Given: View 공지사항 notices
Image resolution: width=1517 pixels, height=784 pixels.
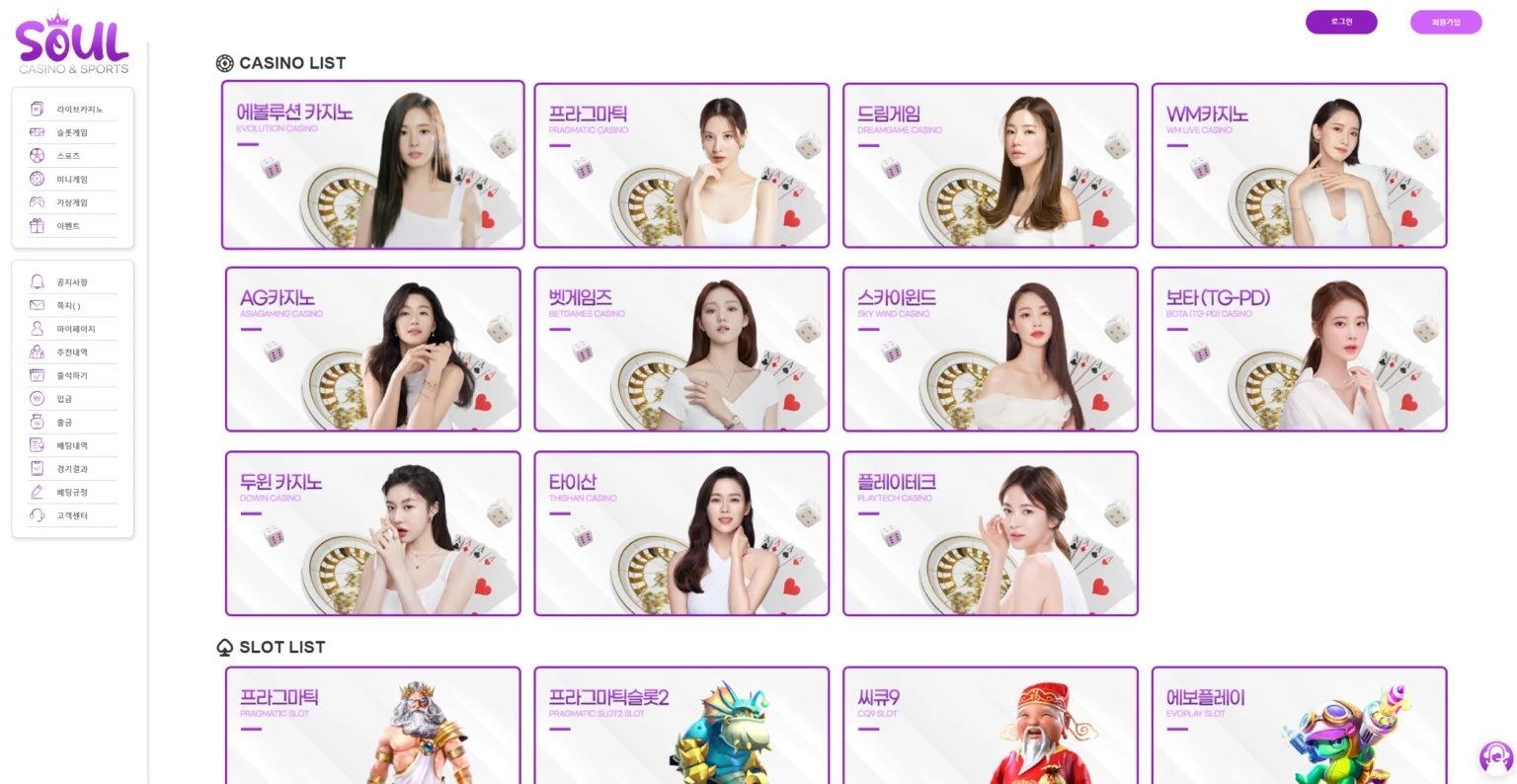Looking at the screenshot, I should coord(71,282).
